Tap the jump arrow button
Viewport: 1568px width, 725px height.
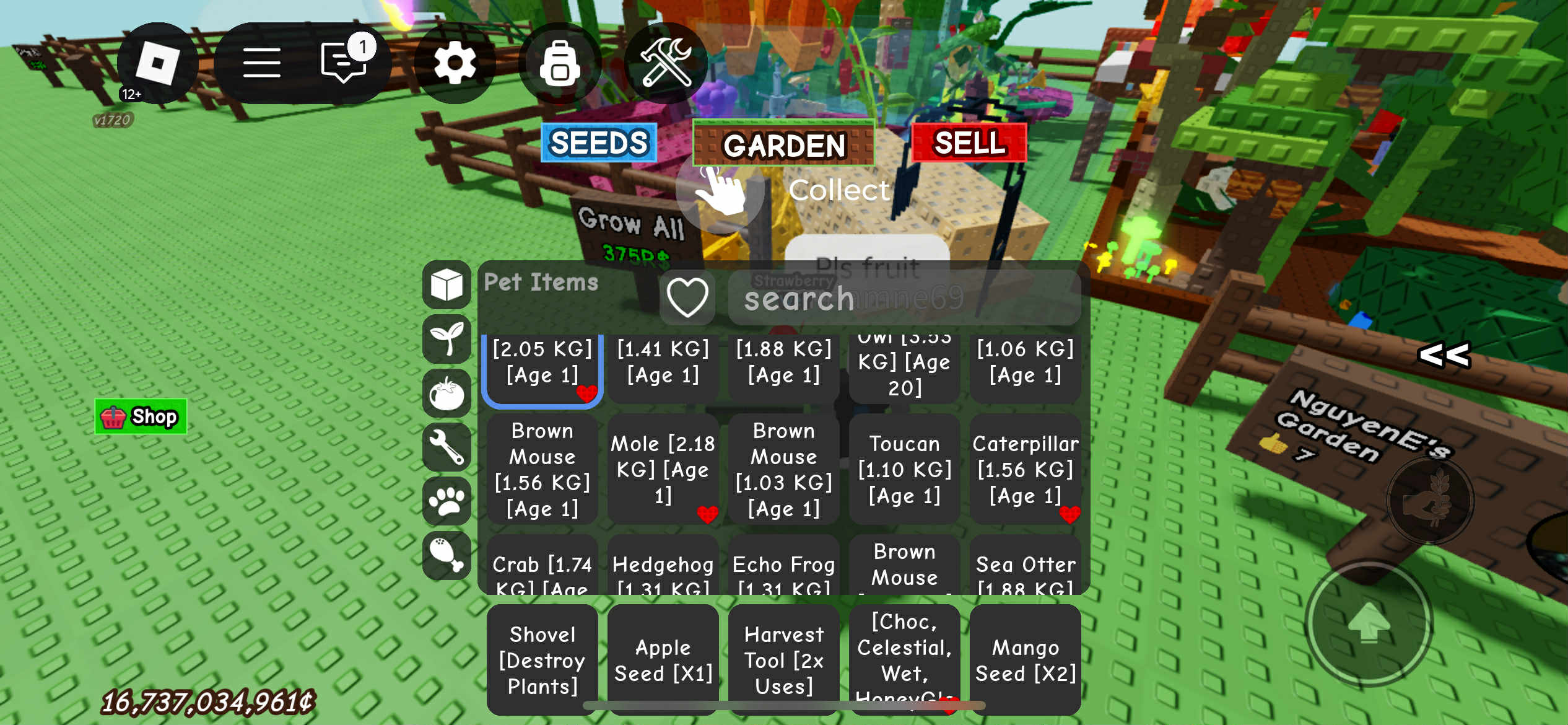pyautogui.click(x=1369, y=623)
